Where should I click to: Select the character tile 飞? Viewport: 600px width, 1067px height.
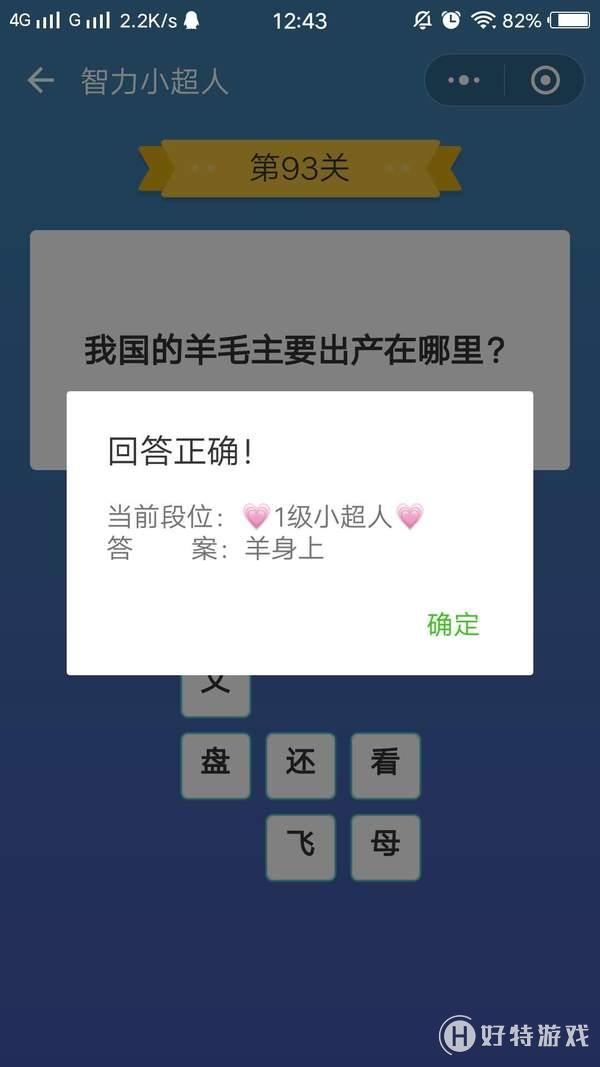(300, 847)
